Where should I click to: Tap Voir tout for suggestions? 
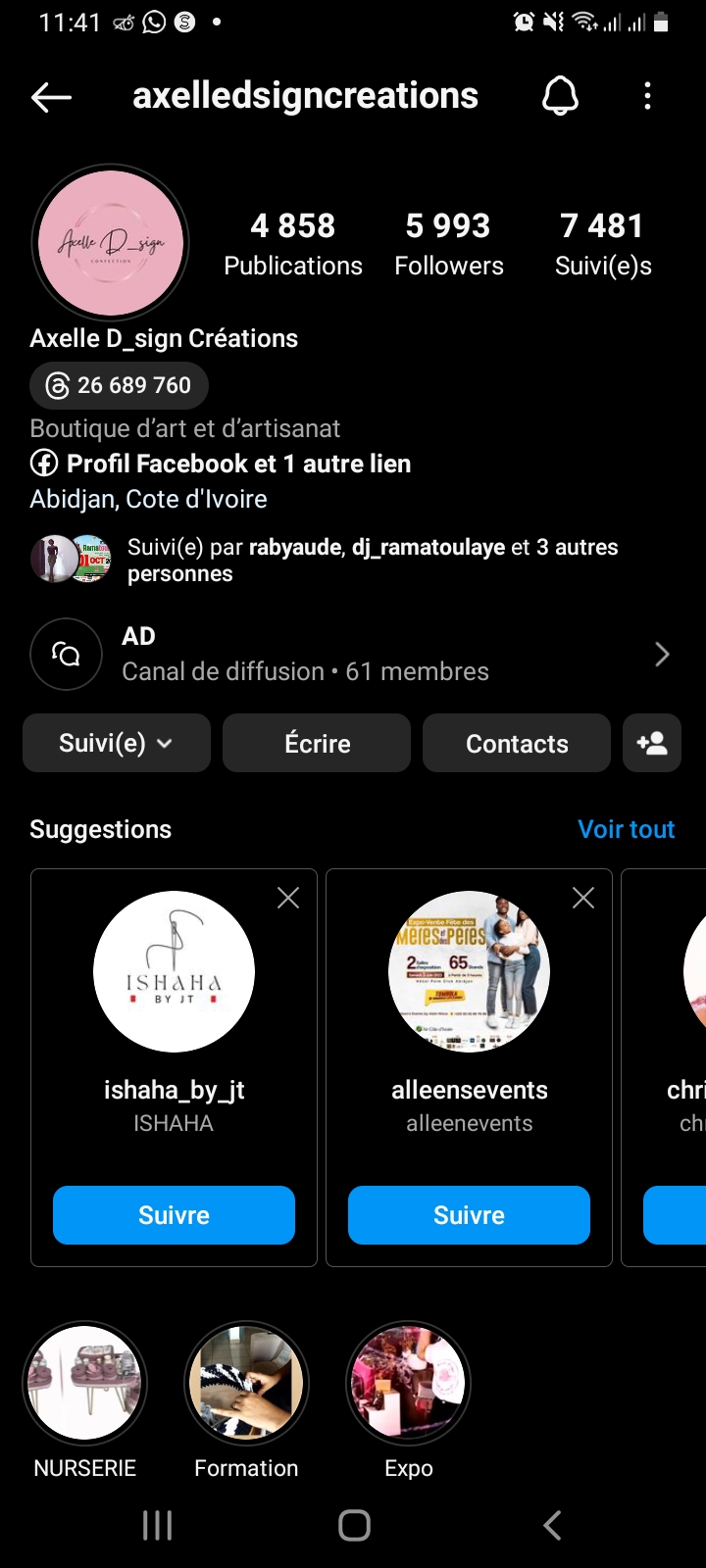pos(626,829)
